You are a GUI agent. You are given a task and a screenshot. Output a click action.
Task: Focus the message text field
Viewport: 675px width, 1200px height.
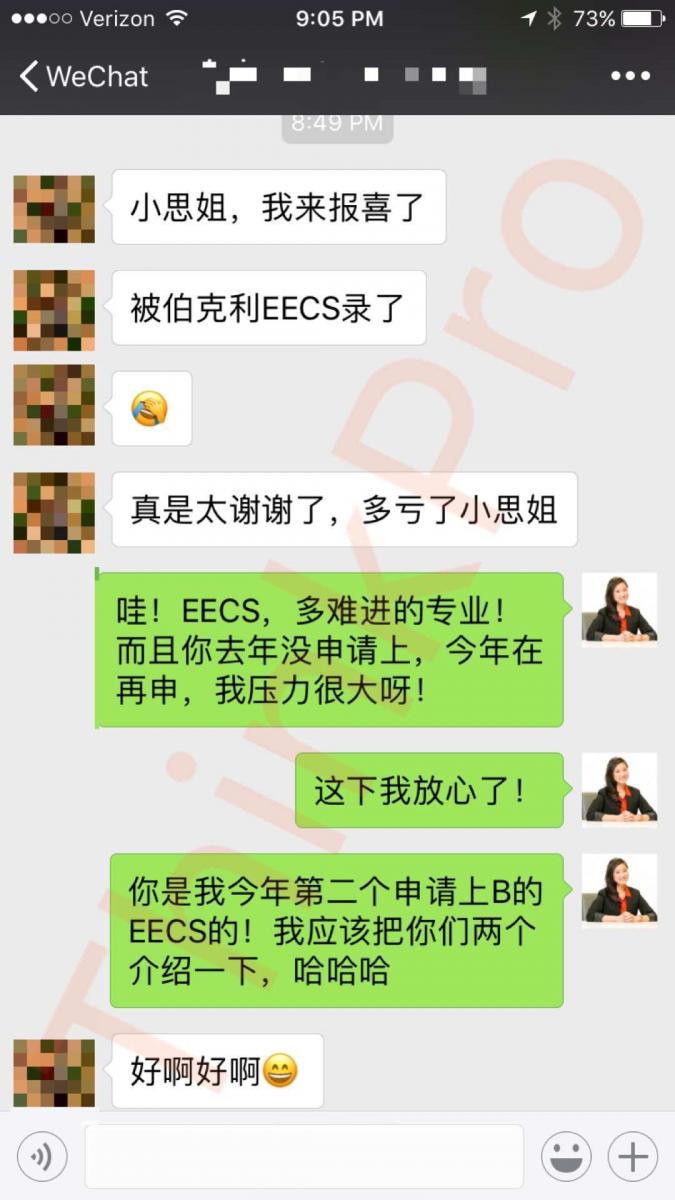tap(304, 1157)
